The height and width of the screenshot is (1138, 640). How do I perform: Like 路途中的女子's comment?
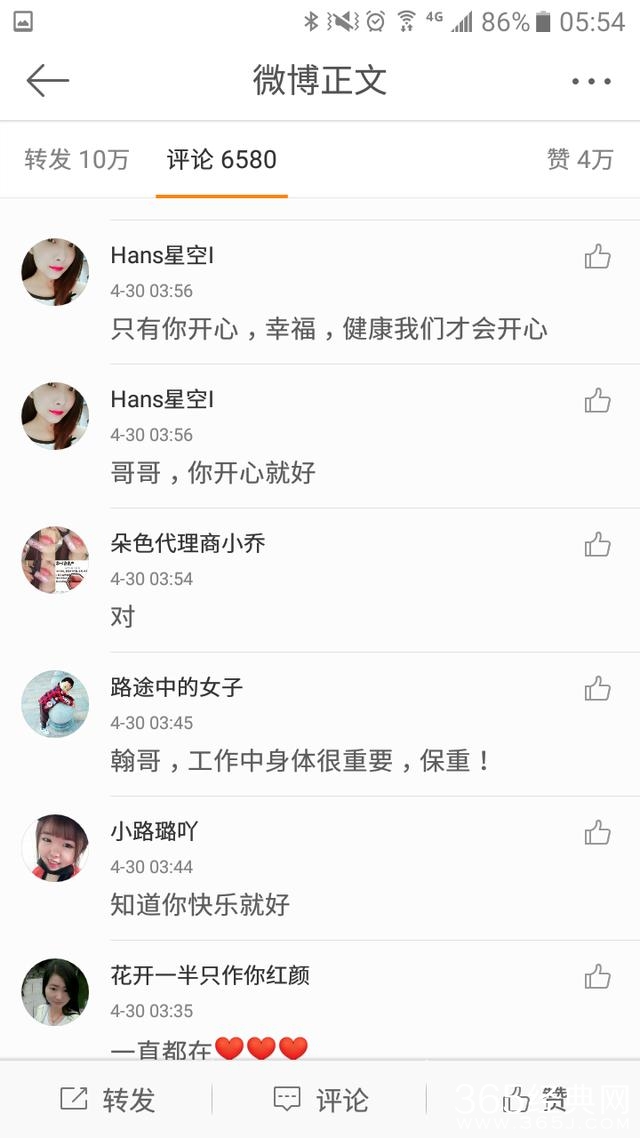[x=597, y=689]
